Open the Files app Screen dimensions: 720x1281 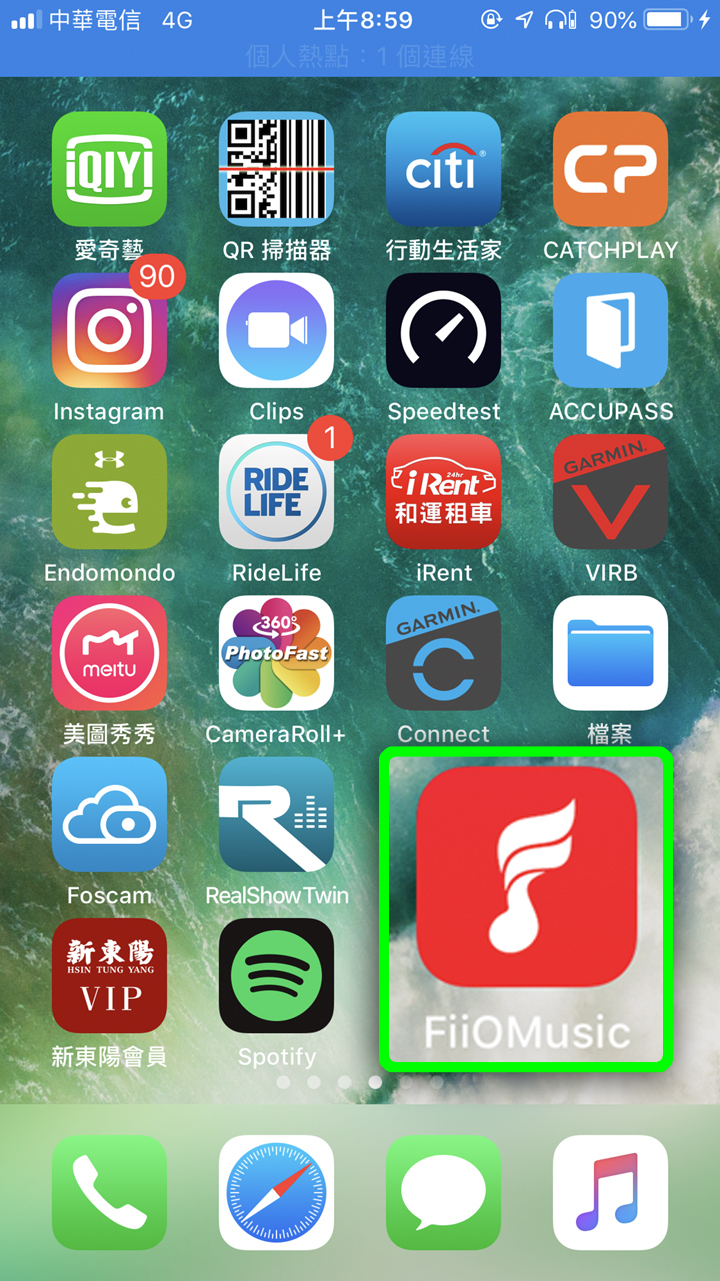pyautogui.click(x=610, y=653)
